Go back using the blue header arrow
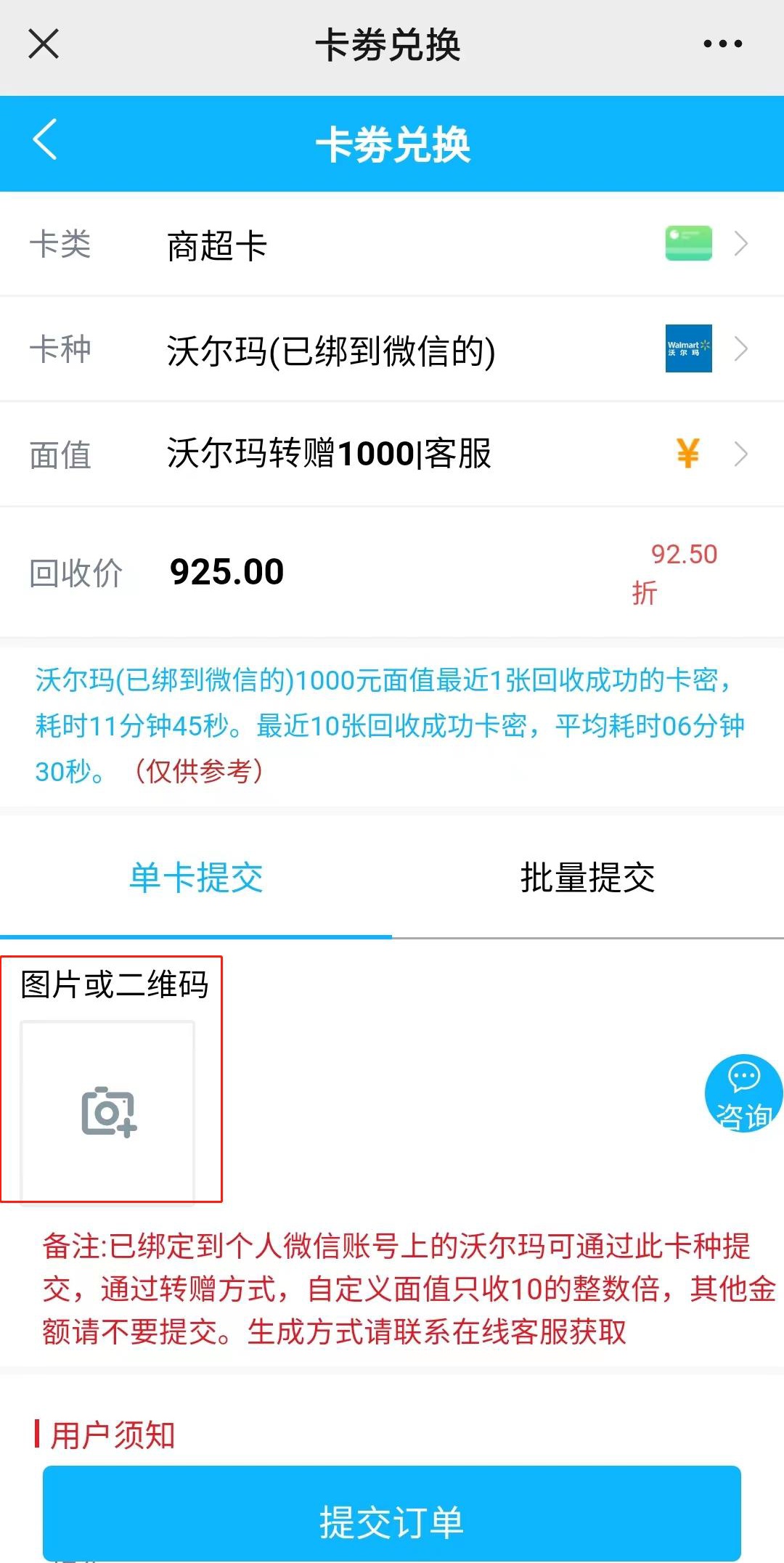 (x=45, y=139)
